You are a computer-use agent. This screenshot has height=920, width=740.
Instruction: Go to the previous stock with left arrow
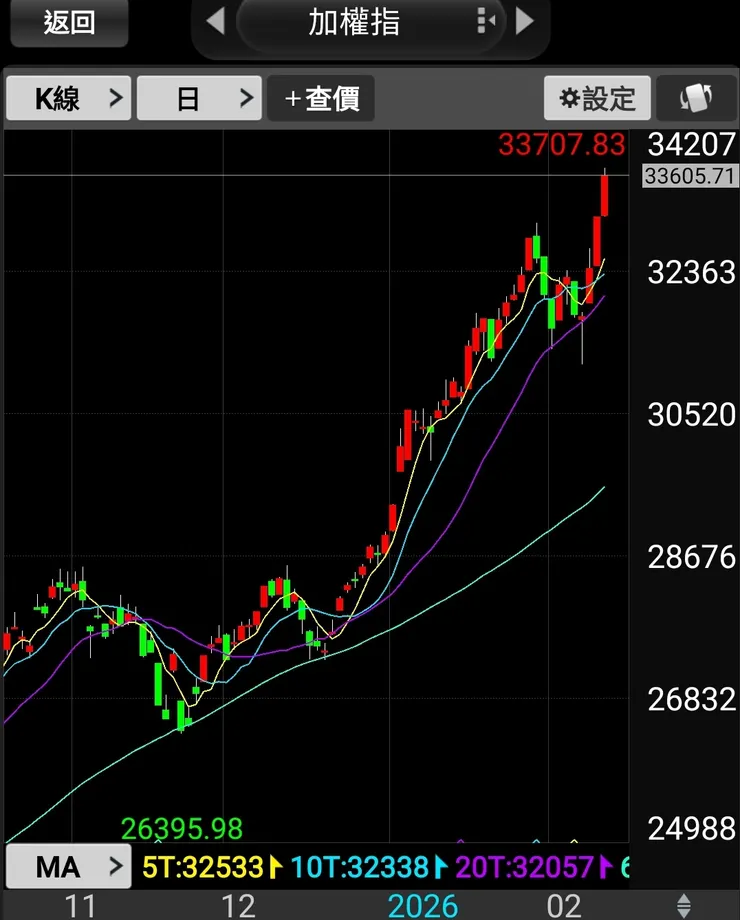(215, 21)
